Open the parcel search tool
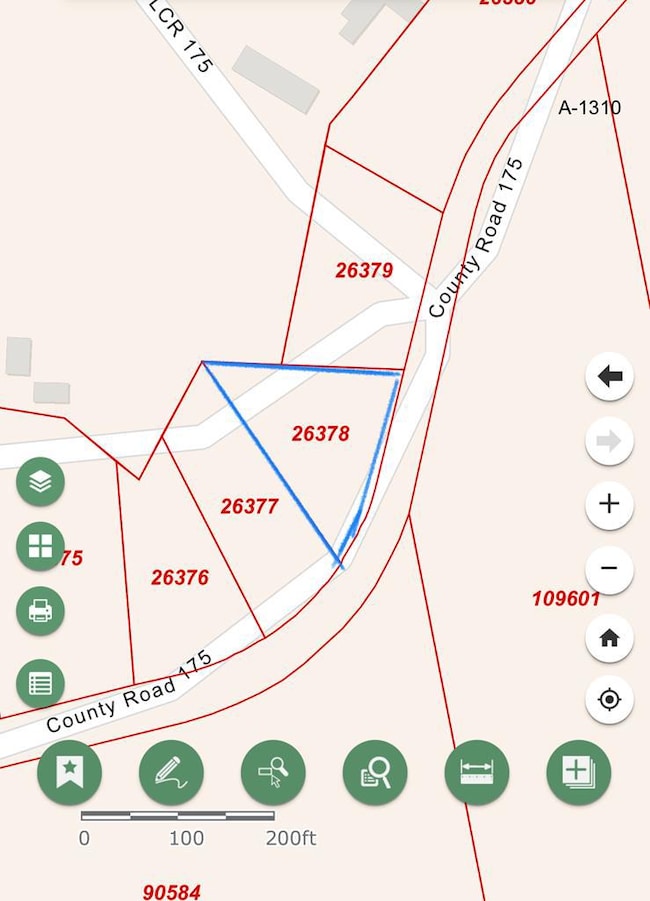 point(375,773)
